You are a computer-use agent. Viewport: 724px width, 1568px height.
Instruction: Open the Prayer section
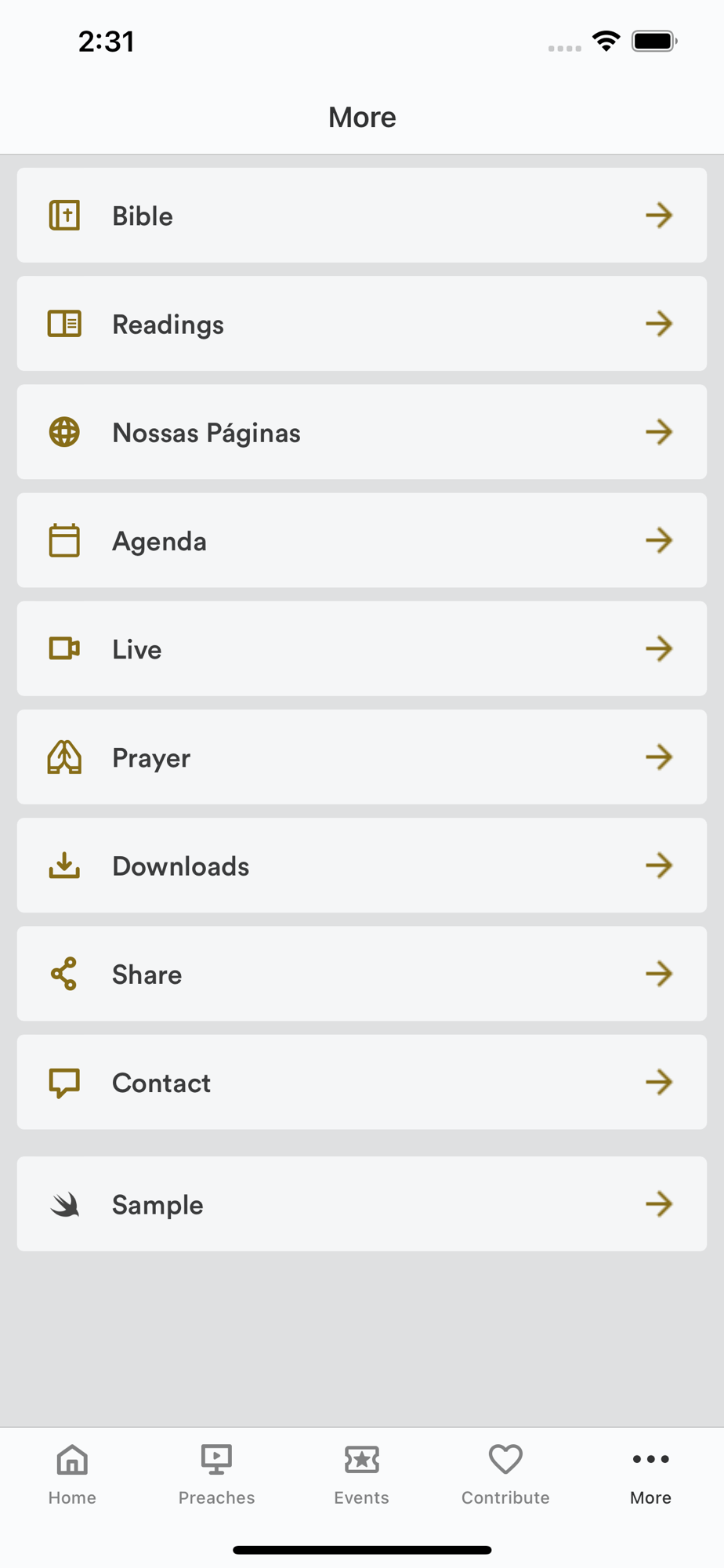(362, 757)
